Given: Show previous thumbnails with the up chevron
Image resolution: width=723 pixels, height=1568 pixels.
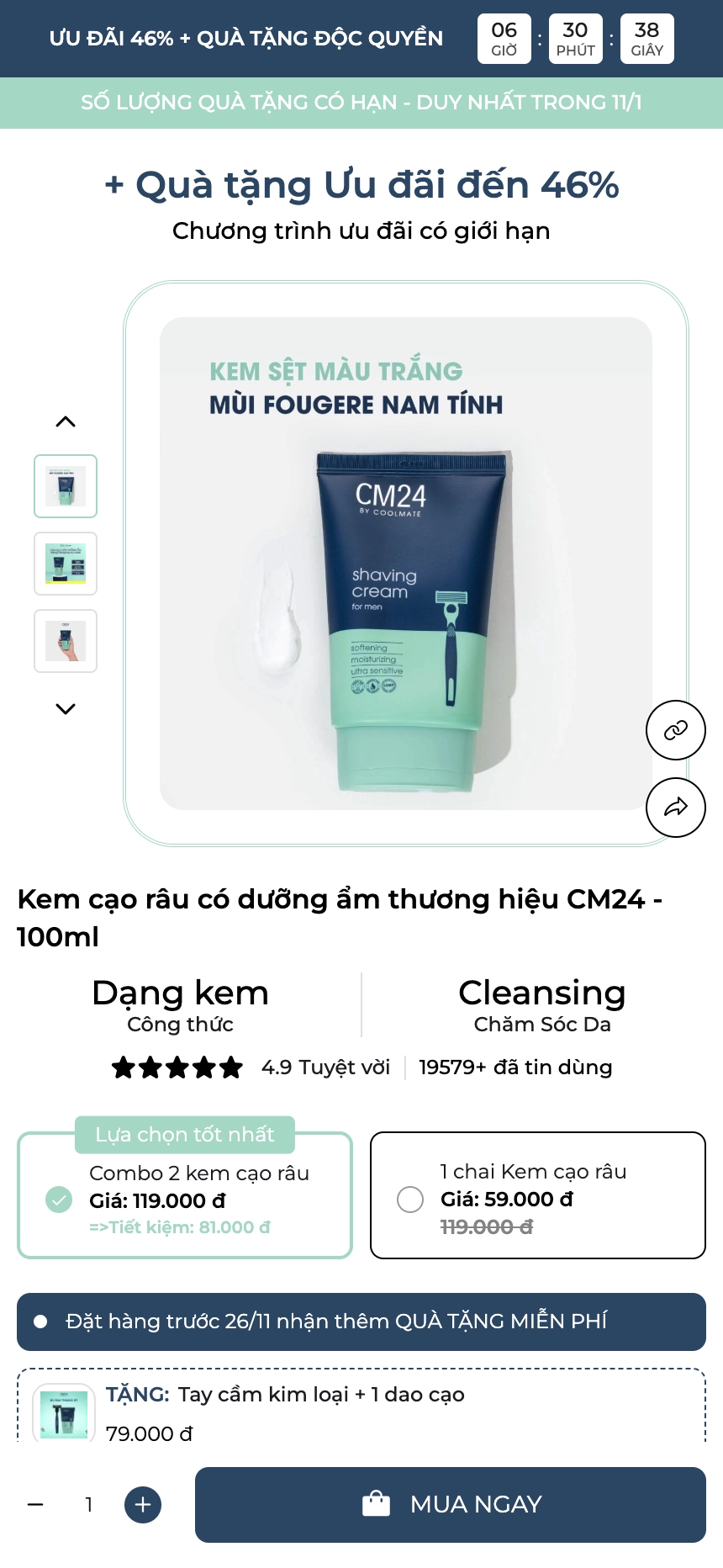Looking at the screenshot, I should 66,421.
